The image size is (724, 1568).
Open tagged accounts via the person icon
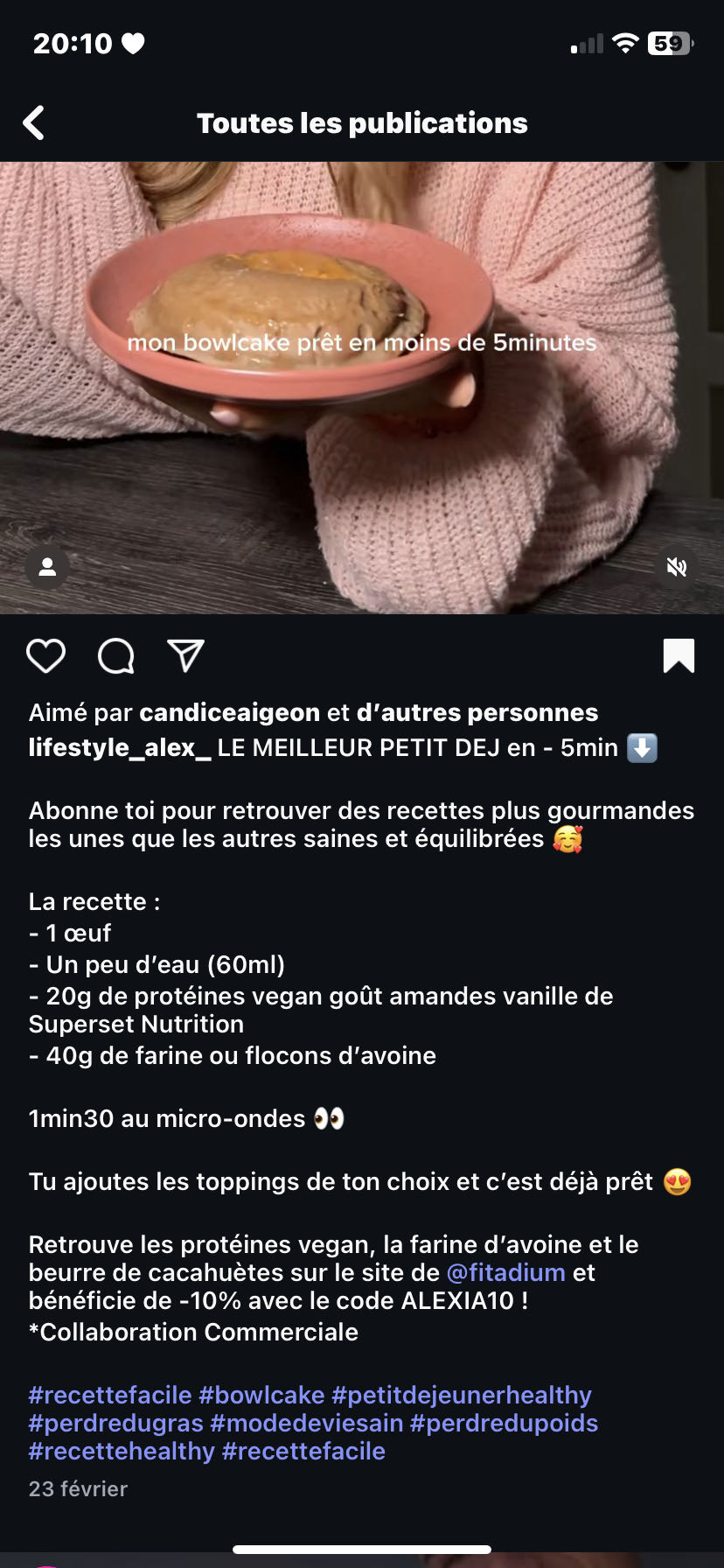(48, 567)
